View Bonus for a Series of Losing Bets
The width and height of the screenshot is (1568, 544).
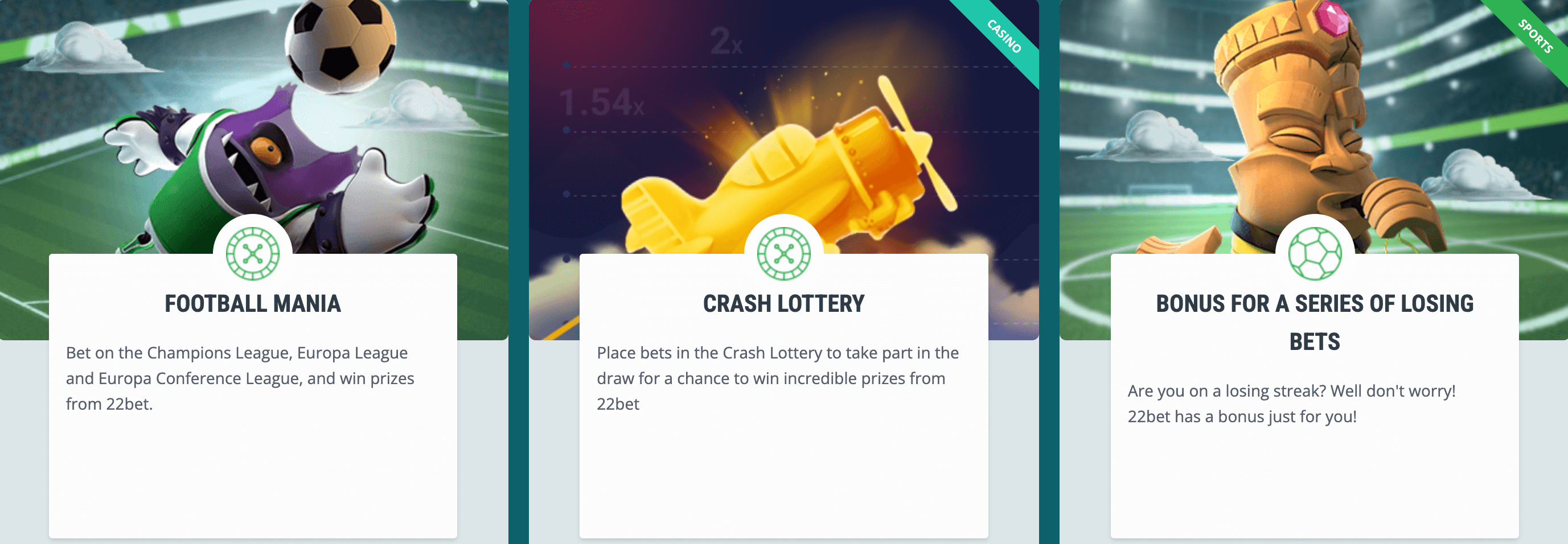(1314, 322)
